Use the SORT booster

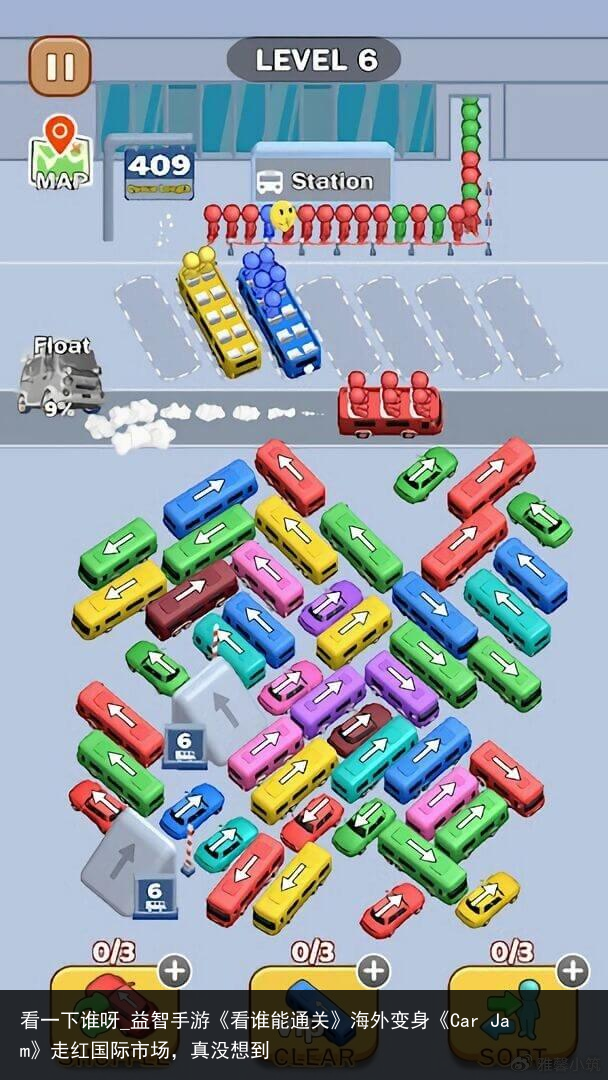click(510, 1010)
